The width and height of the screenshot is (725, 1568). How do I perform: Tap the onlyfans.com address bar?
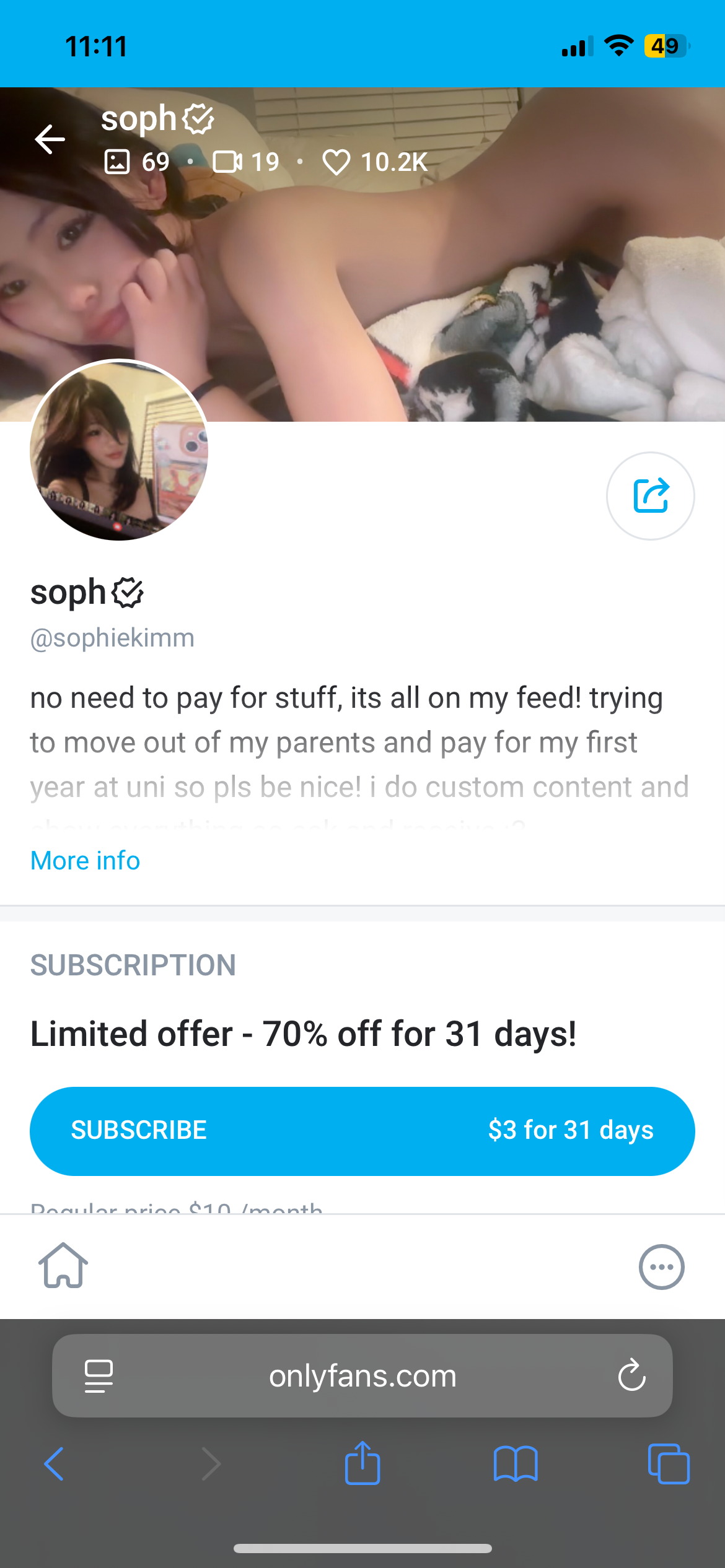pyautogui.click(x=362, y=1376)
